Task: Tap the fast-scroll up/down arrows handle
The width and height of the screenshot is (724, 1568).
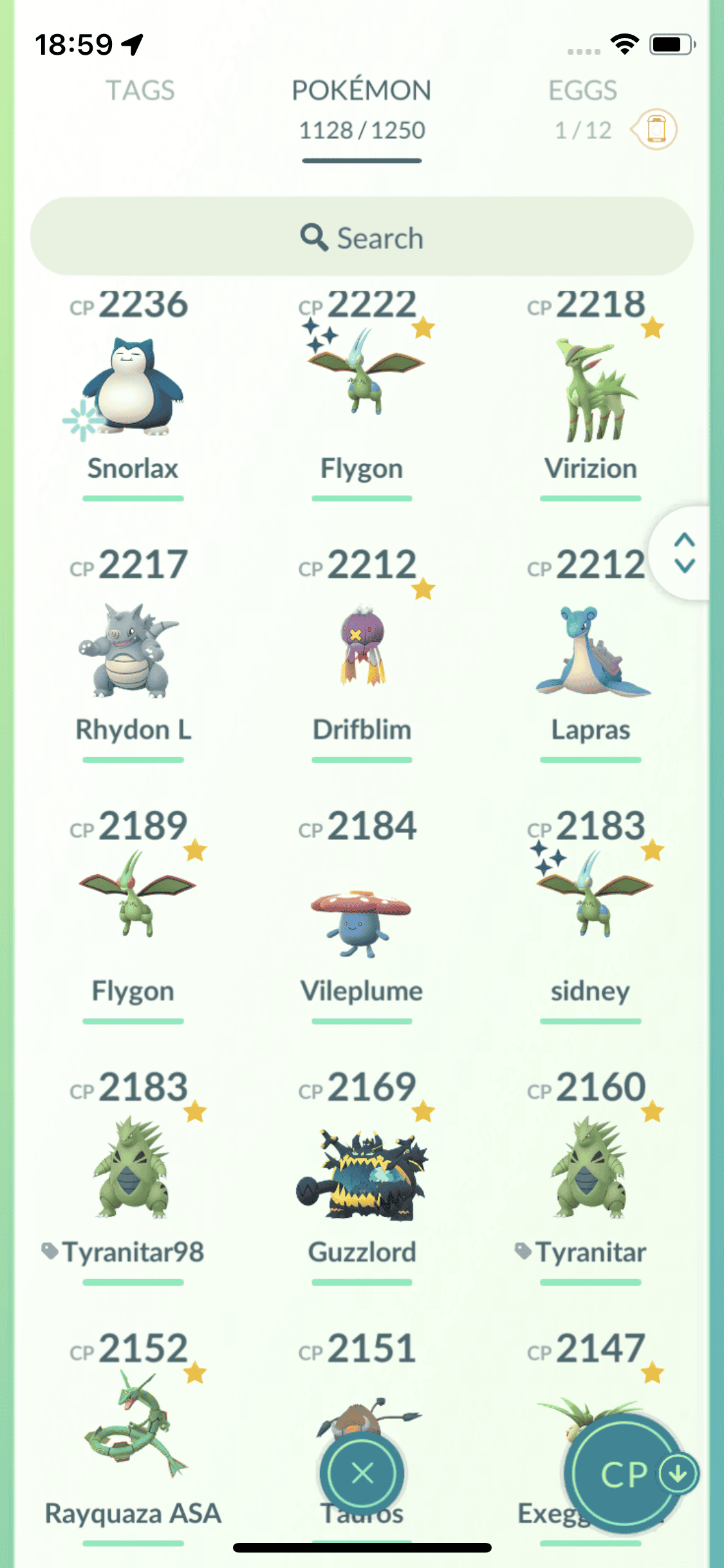Action: click(684, 553)
